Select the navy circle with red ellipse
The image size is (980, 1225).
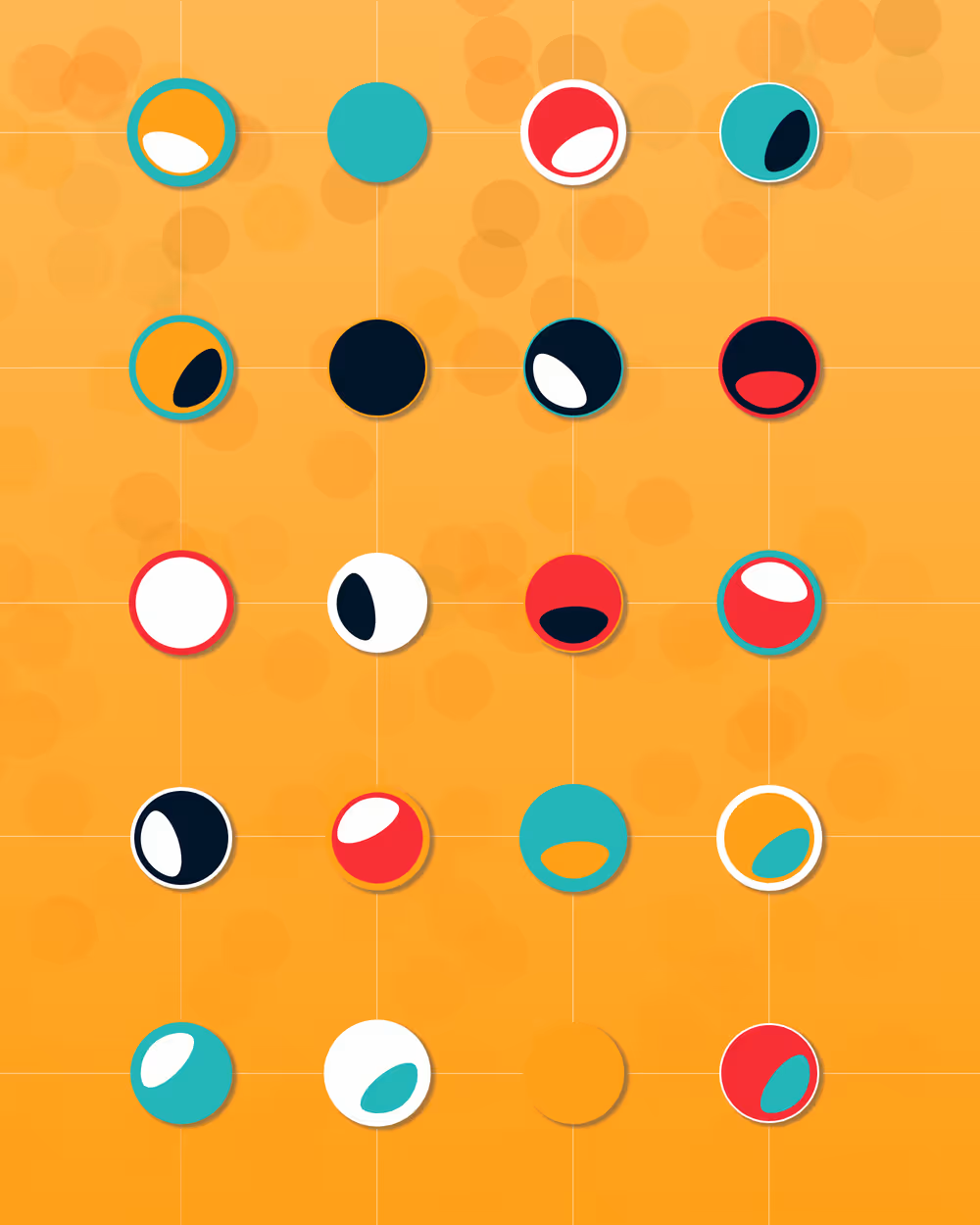point(769,367)
